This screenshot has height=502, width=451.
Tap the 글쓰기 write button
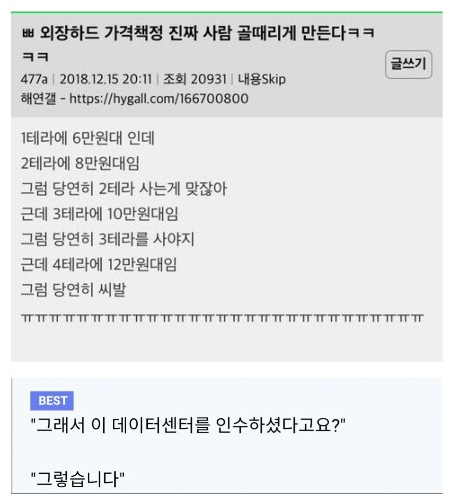408,64
